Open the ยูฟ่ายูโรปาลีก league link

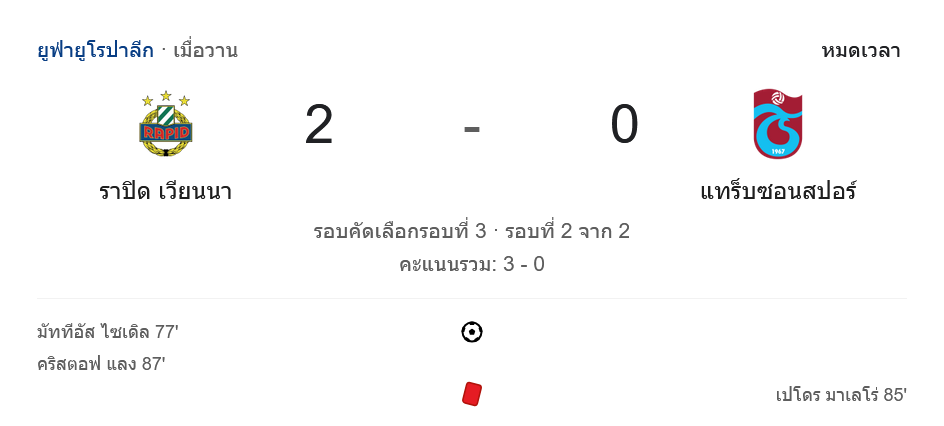point(95,50)
